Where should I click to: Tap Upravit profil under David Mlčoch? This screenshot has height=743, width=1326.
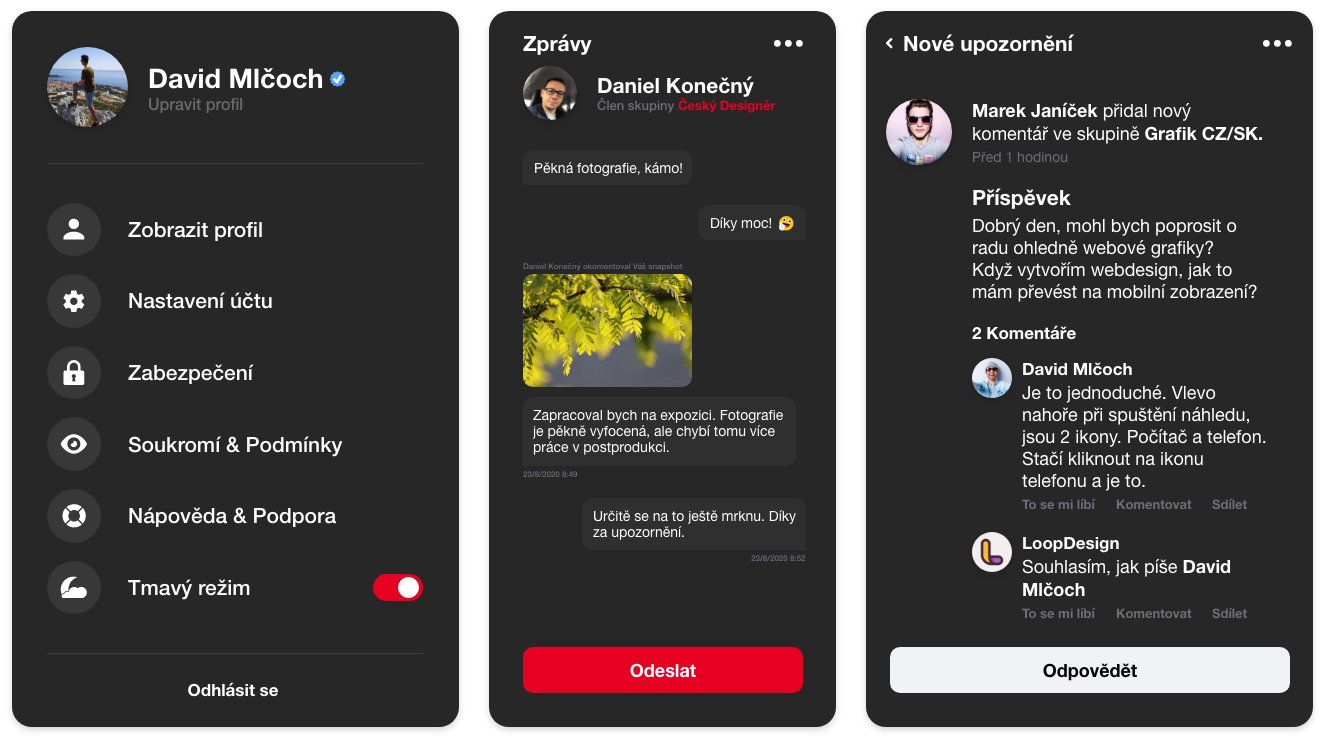195,105
